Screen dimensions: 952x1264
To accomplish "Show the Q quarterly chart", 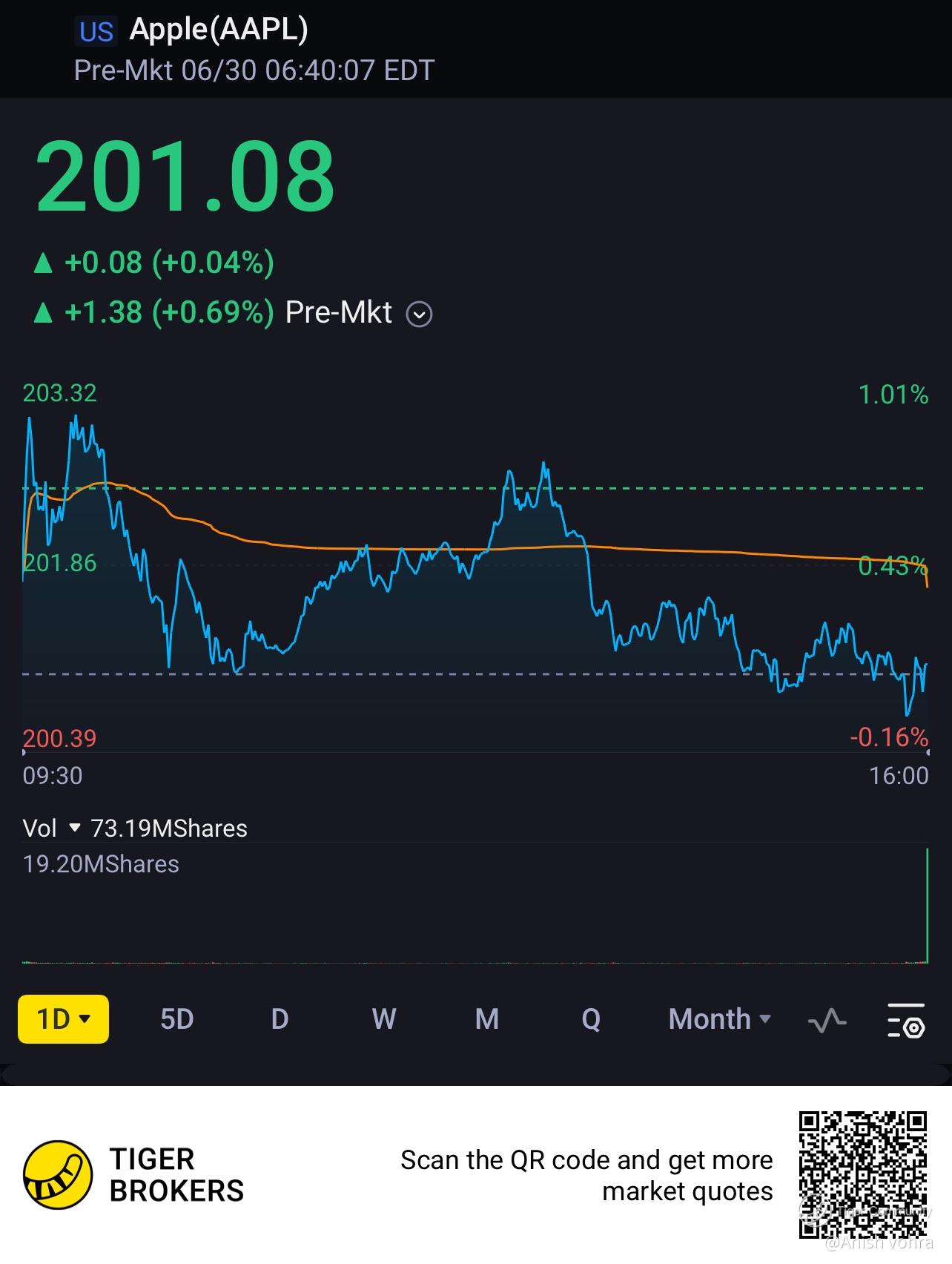I will point(591,1019).
